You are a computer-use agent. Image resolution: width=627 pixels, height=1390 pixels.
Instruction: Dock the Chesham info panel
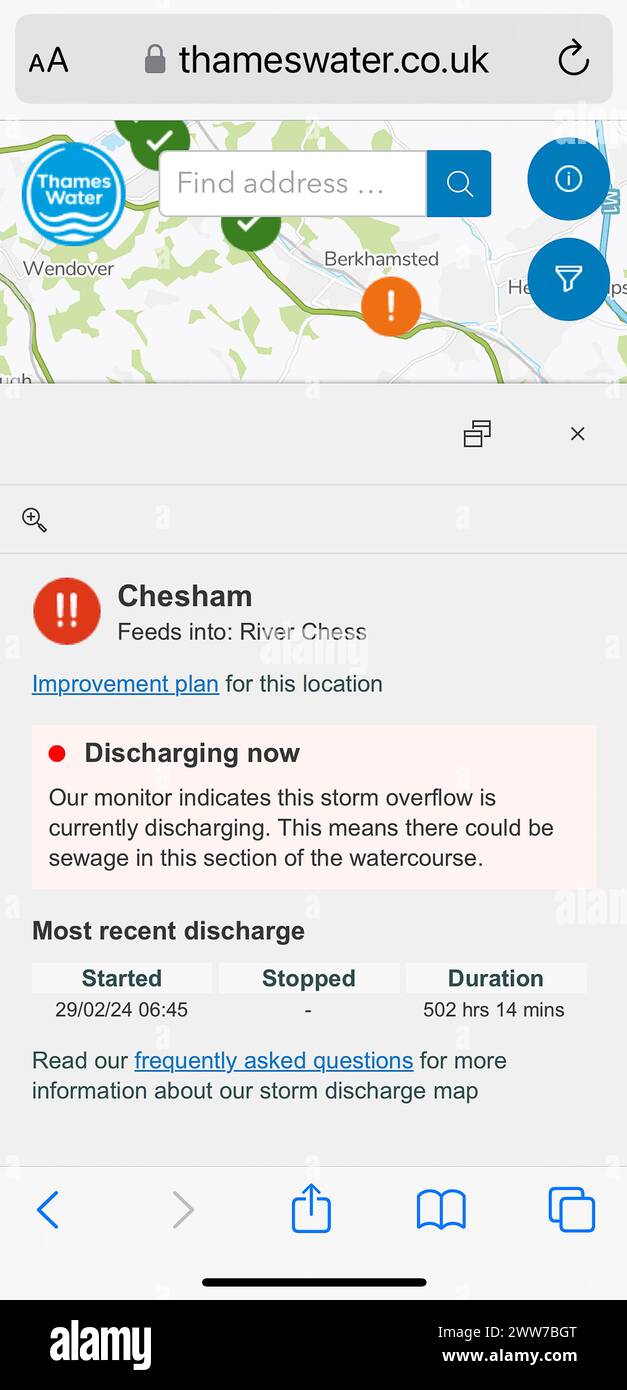click(x=477, y=434)
